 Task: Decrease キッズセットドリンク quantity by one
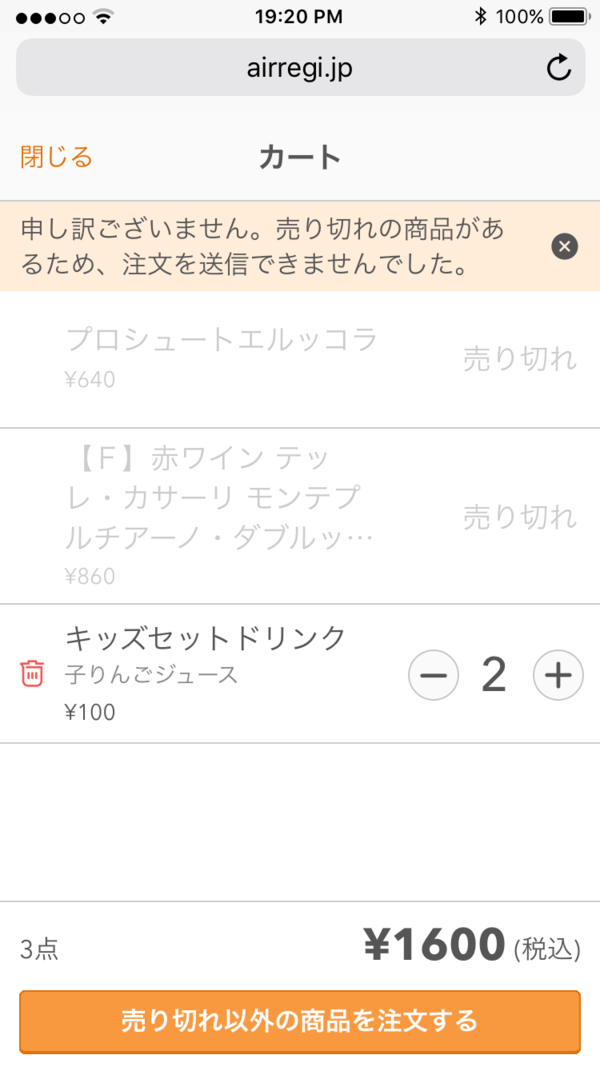point(433,676)
